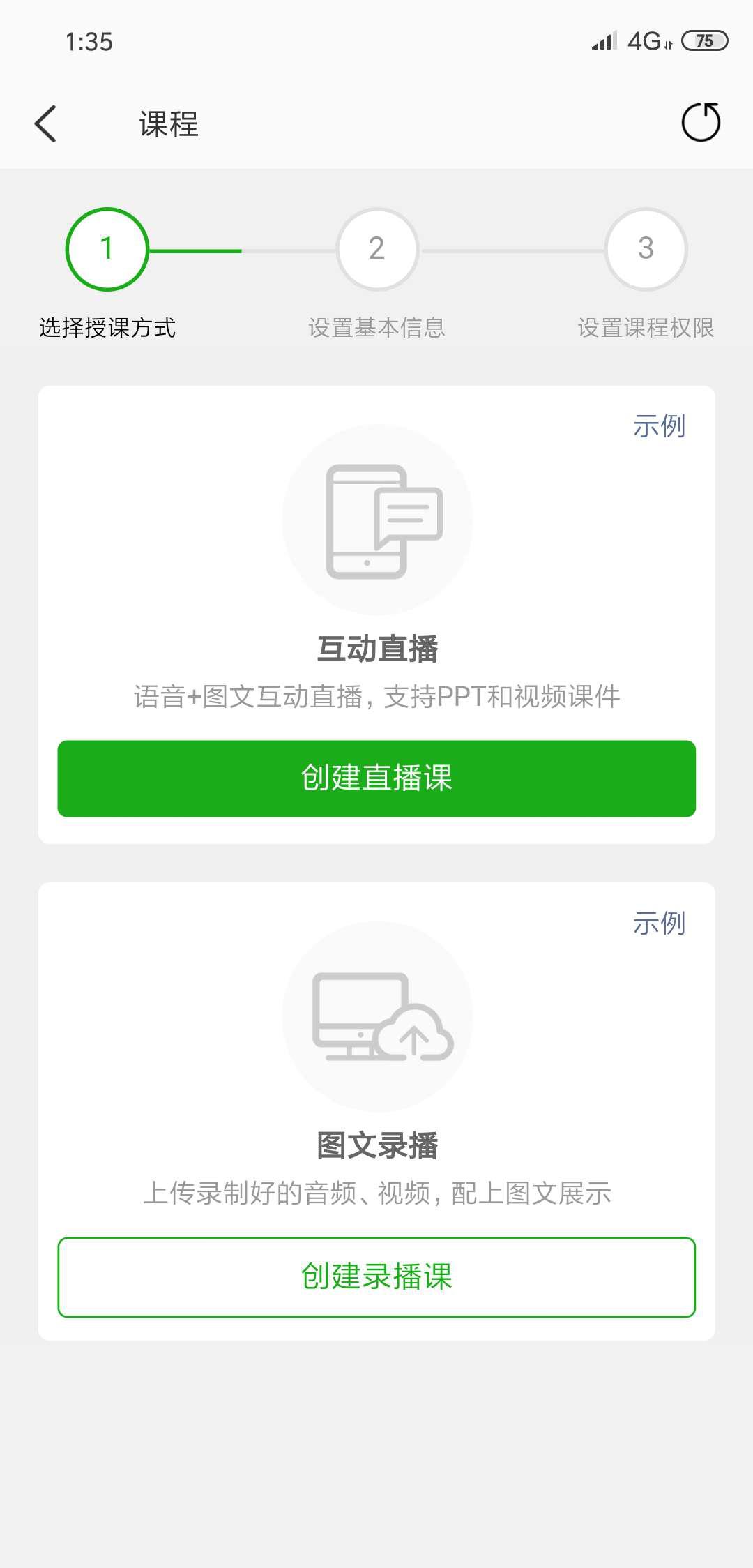
Task: Tap the 设置课程权限 step label
Action: point(645,326)
